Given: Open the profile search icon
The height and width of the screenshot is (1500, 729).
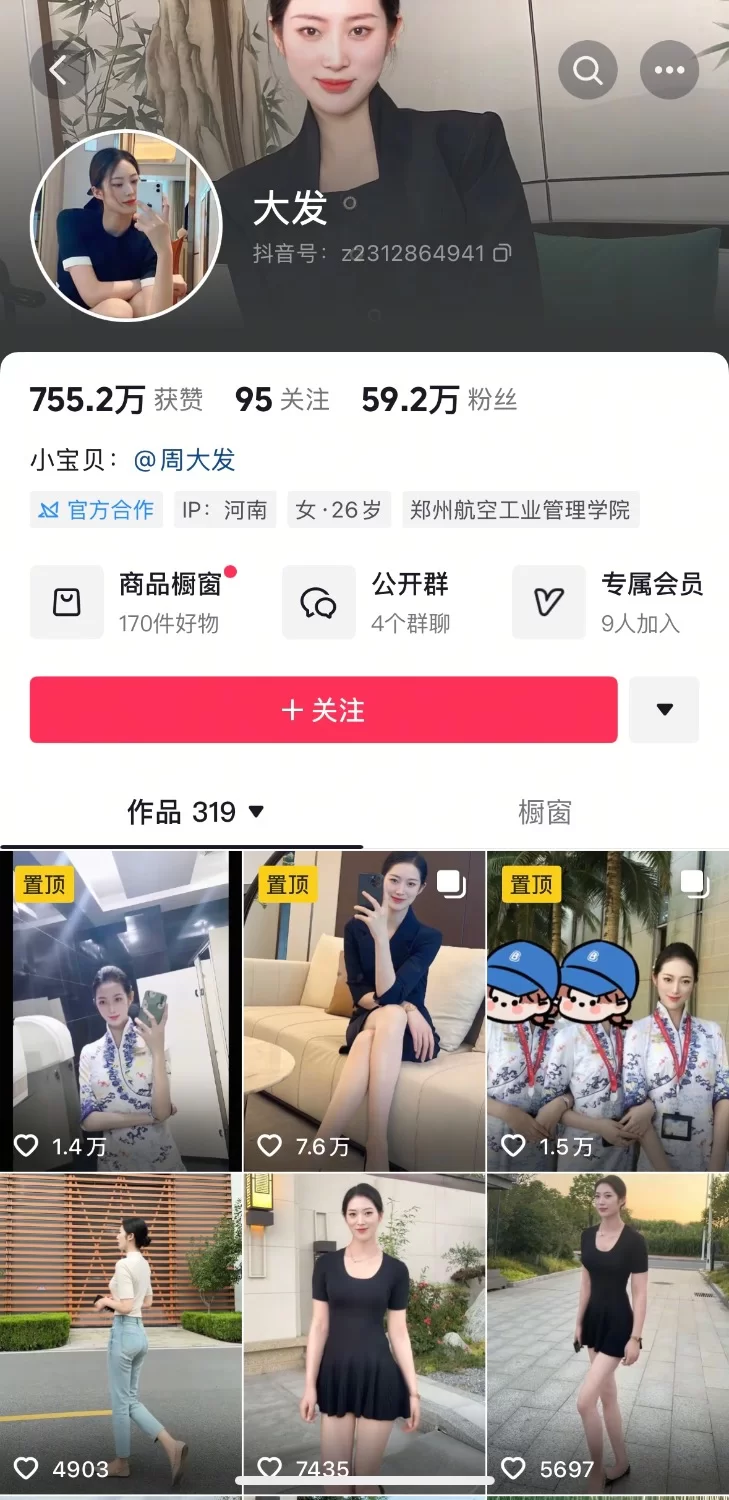Looking at the screenshot, I should [x=587, y=70].
